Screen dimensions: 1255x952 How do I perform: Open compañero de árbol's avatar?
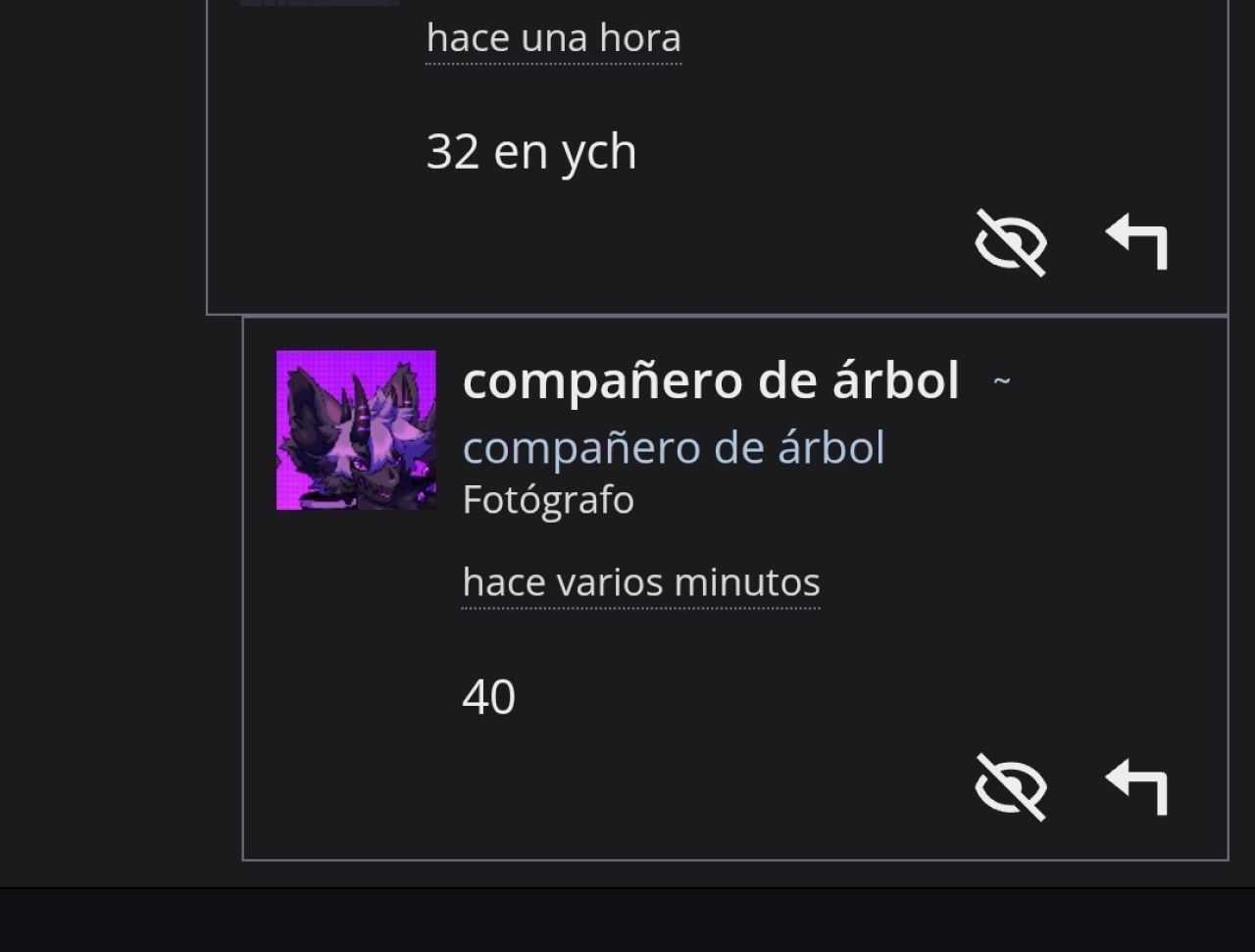[356, 430]
